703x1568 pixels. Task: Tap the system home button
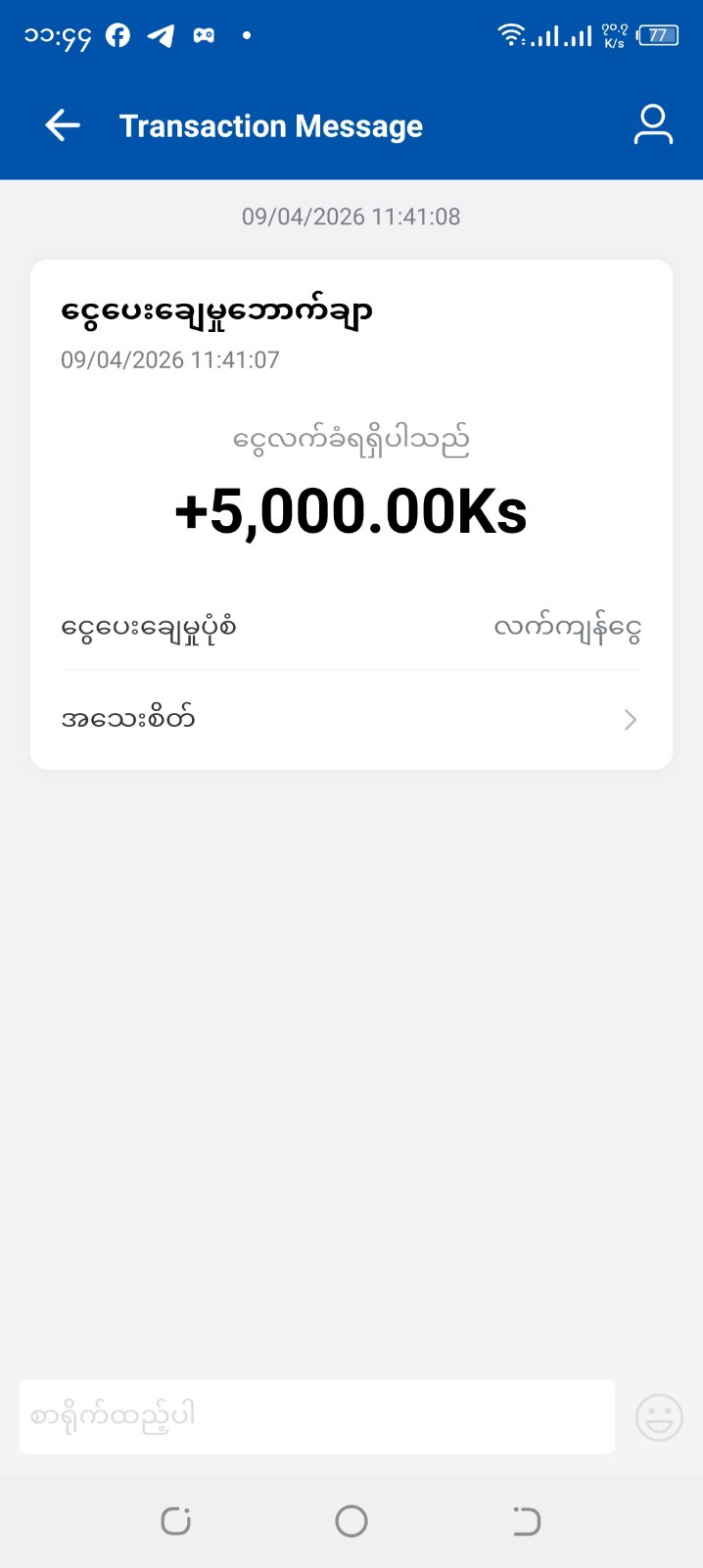351,1521
